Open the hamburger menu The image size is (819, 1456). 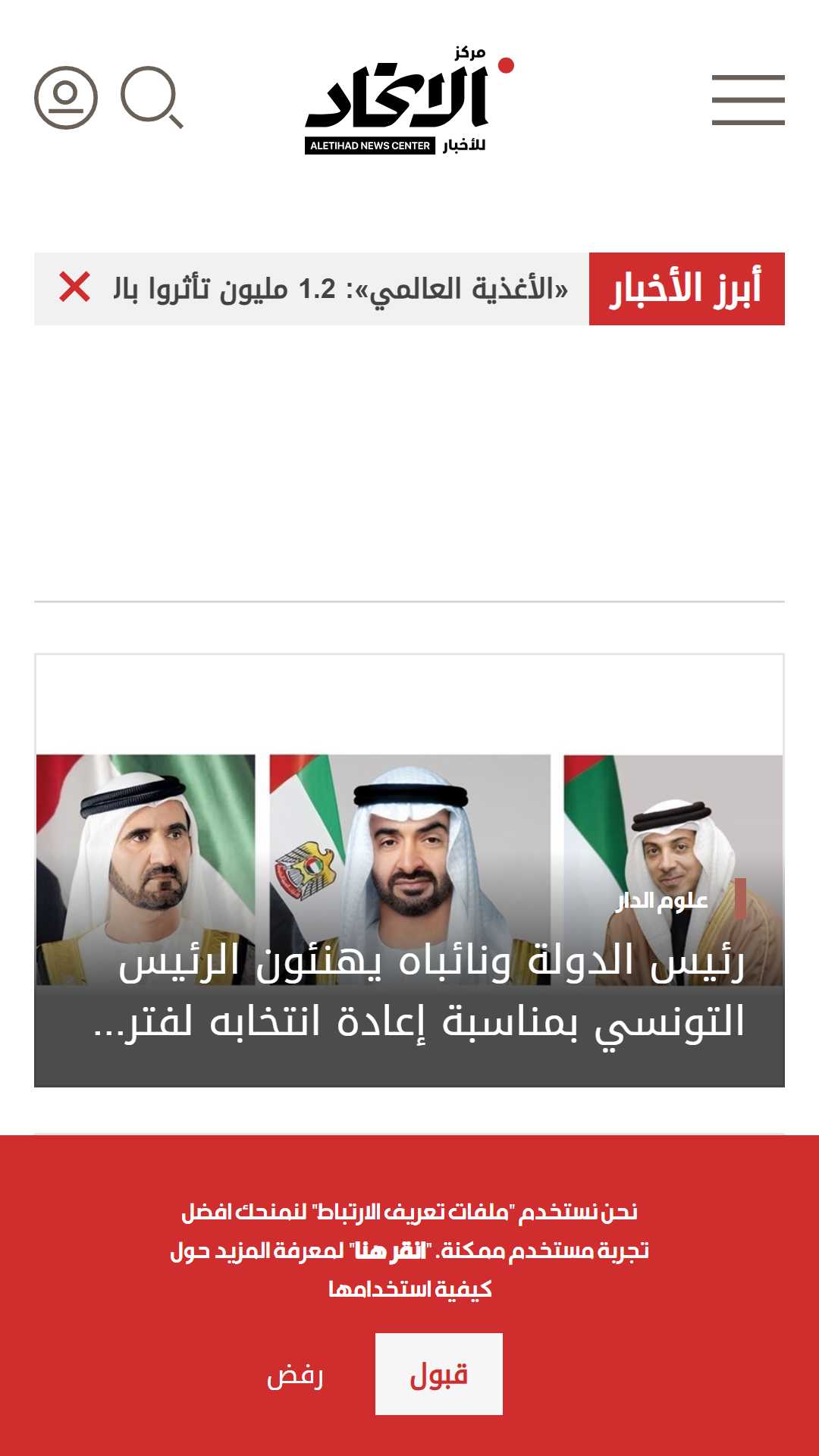point(748,99)
